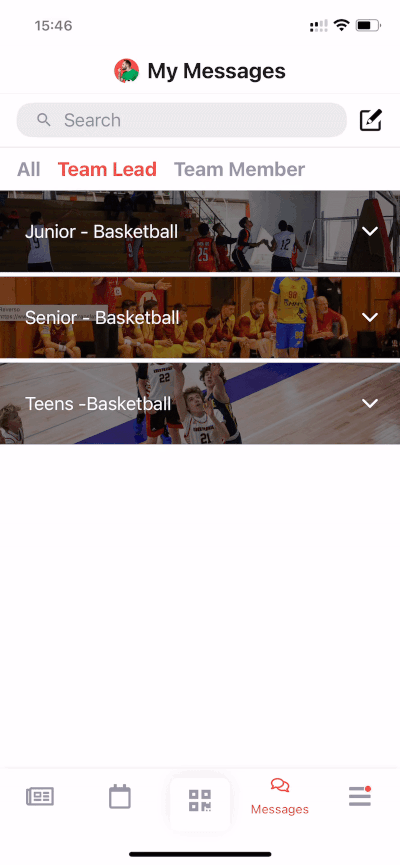400x865 pixels.
Task: Open the profile avatar beside My Messages
Action: point(126,71)
